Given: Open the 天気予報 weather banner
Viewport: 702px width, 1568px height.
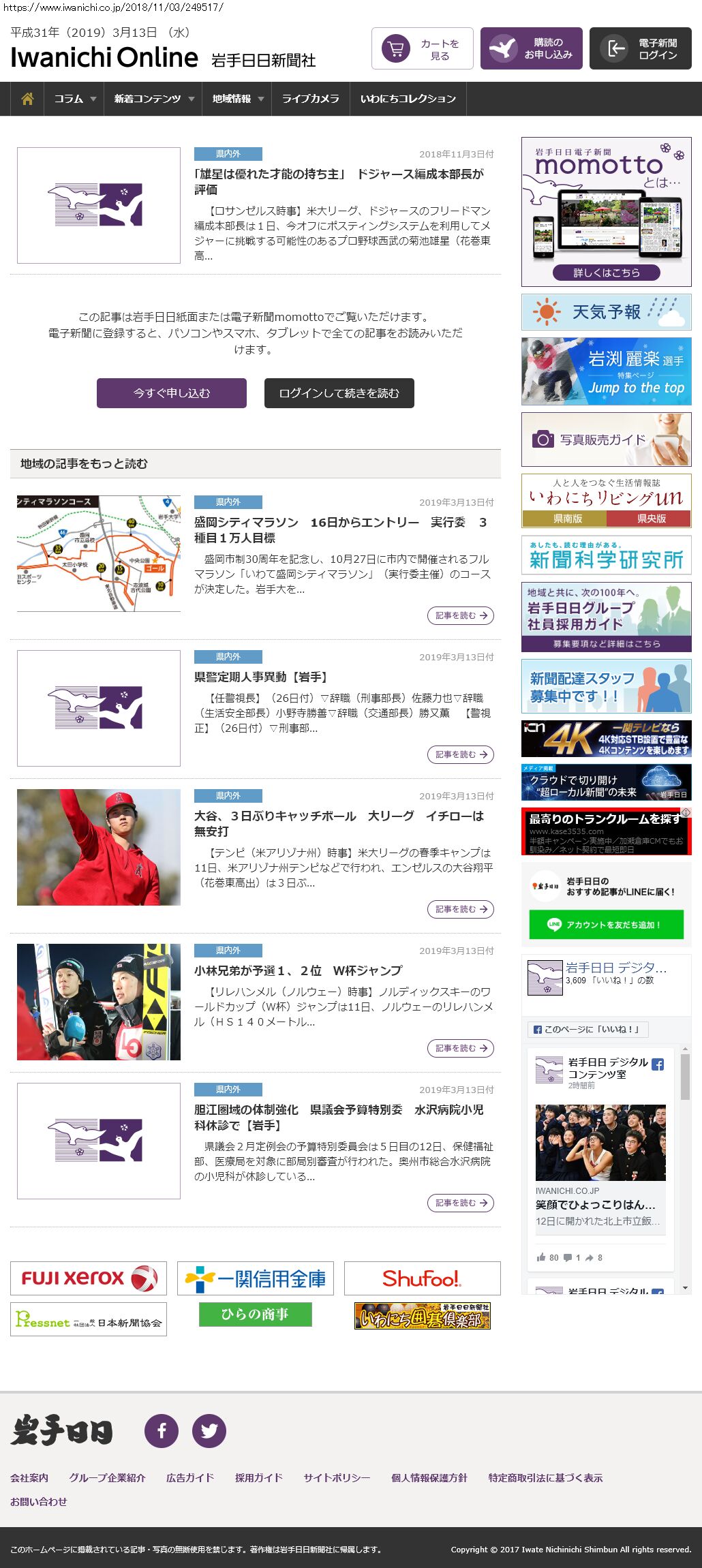Looking at the screenshot, I should tap(606, 312).
